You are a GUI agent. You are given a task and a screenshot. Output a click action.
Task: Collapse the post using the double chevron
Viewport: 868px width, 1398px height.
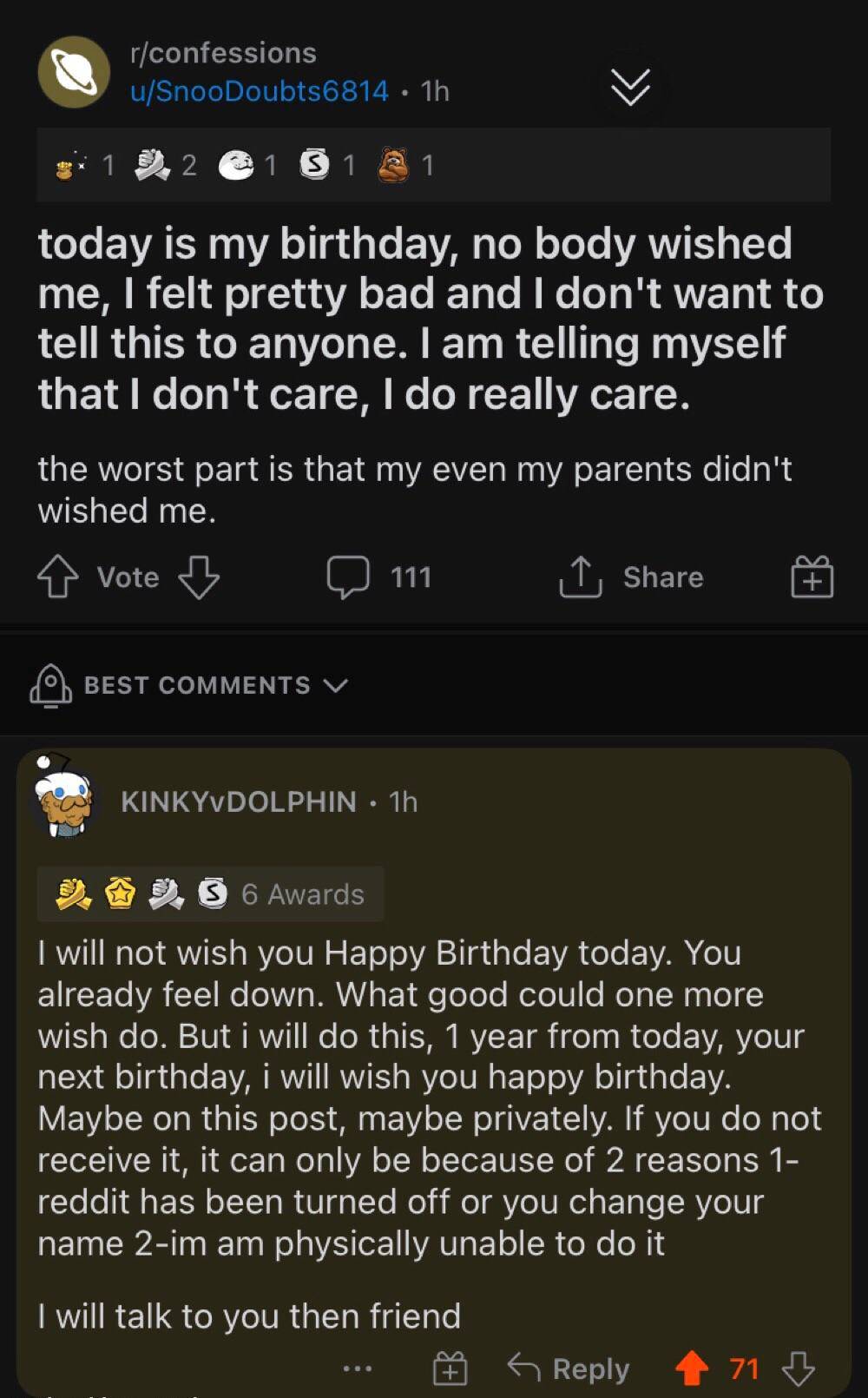632,87
